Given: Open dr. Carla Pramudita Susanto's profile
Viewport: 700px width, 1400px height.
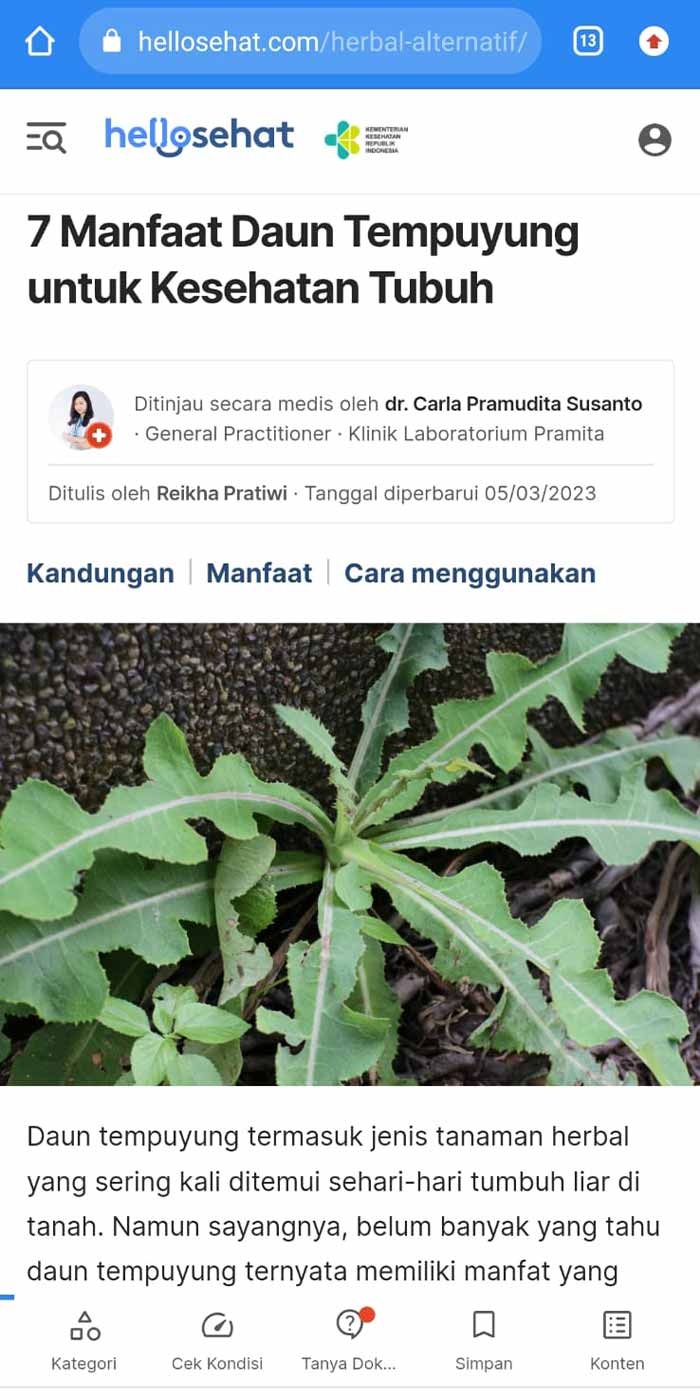Looking at the screenshot, I should (513, 404).
